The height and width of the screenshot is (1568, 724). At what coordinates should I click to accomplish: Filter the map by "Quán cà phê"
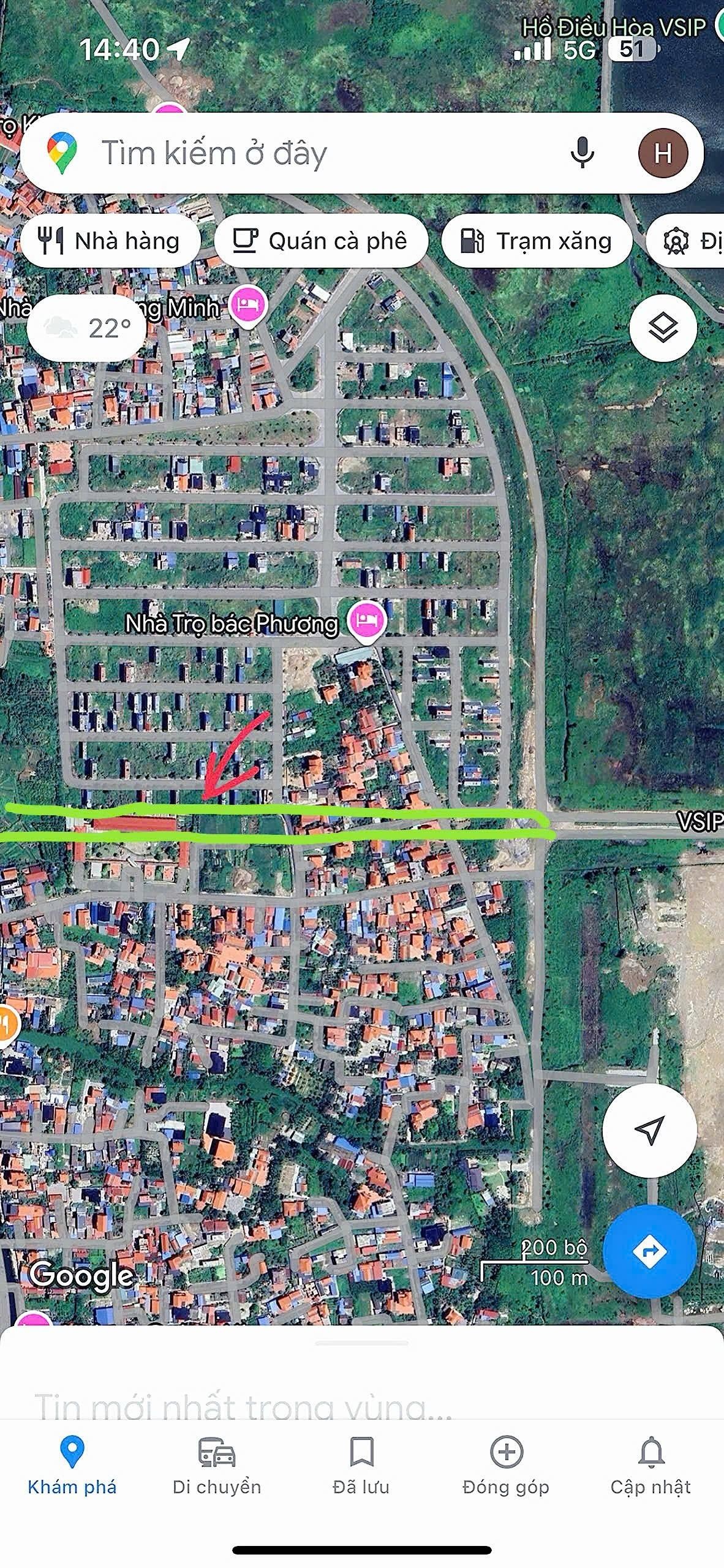pos(320,241)
